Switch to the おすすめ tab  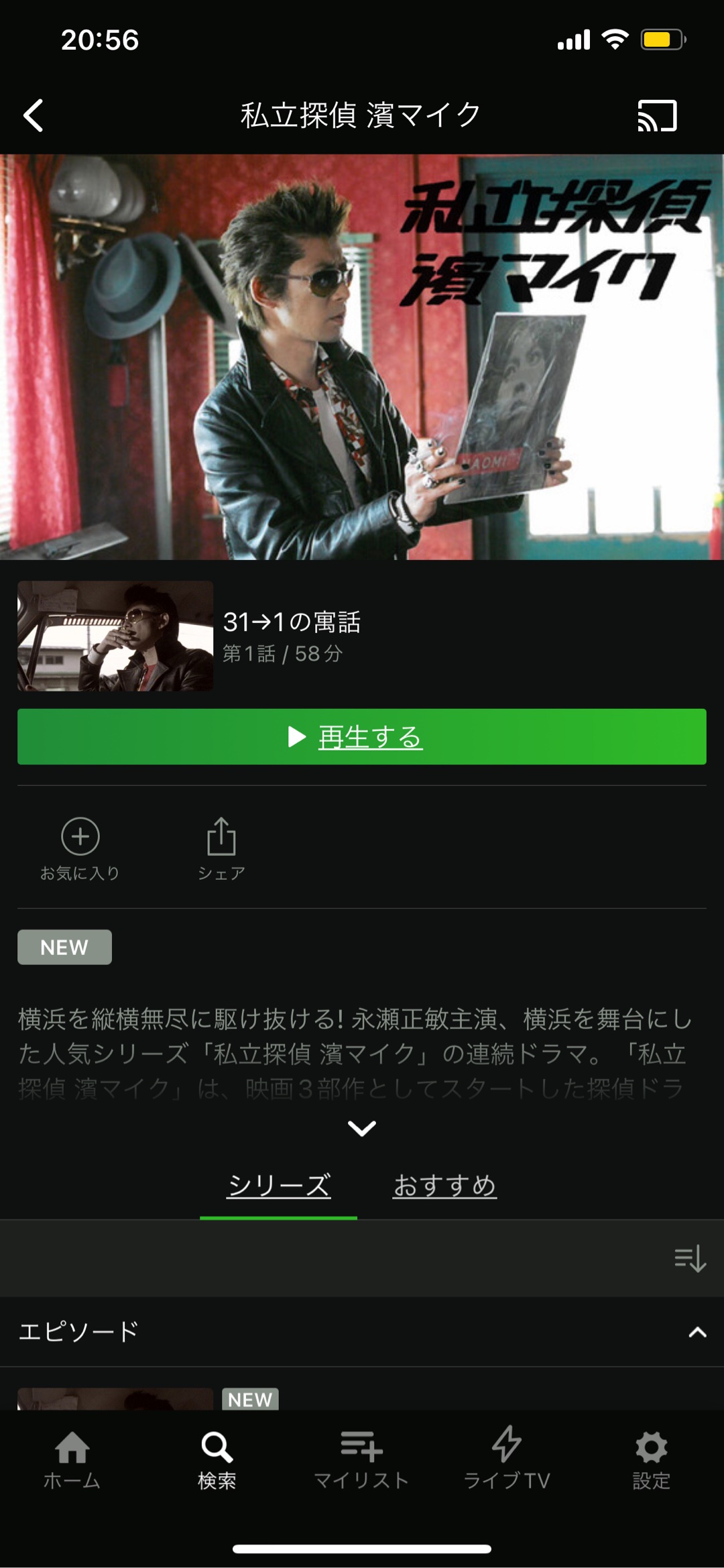(444, 1186)
